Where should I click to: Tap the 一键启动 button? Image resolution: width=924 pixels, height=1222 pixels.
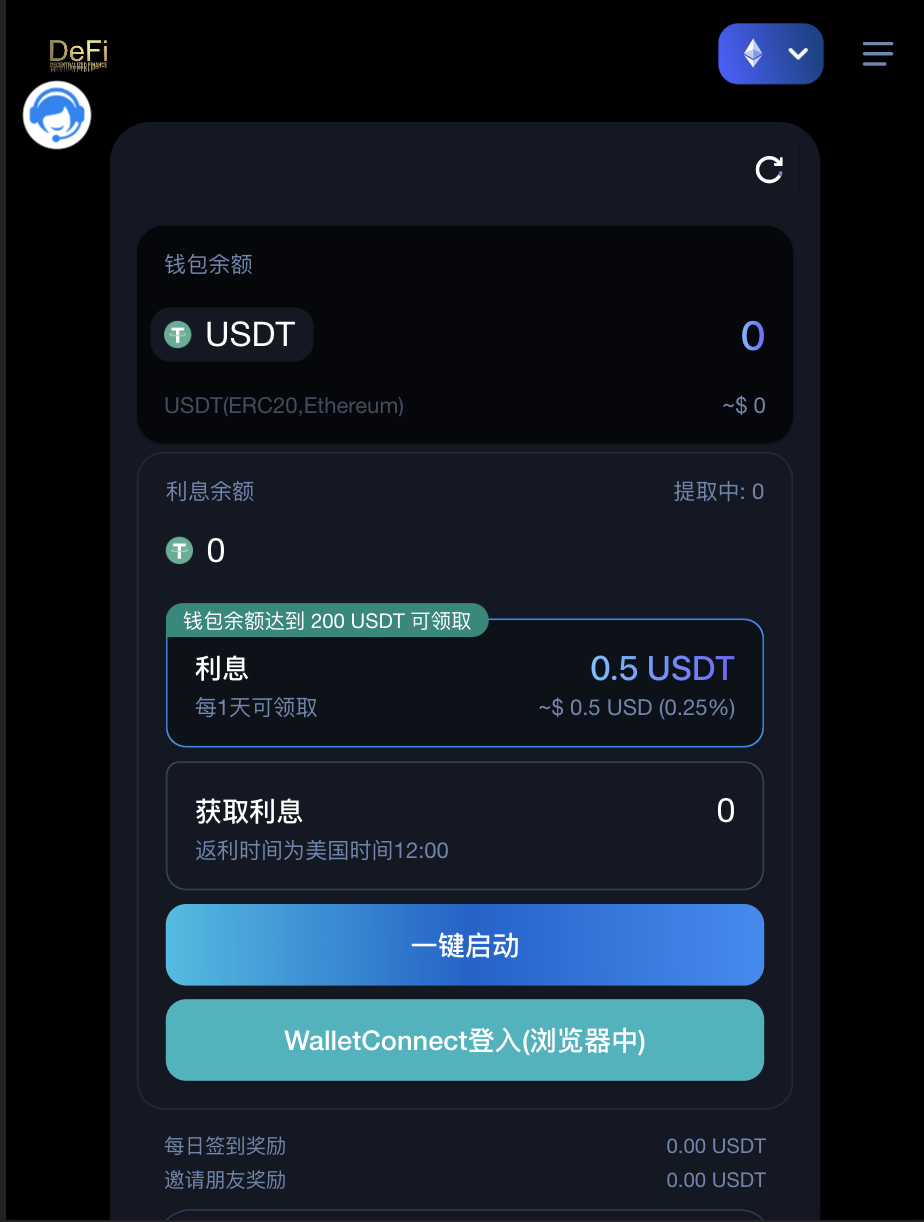pos(464,945)
